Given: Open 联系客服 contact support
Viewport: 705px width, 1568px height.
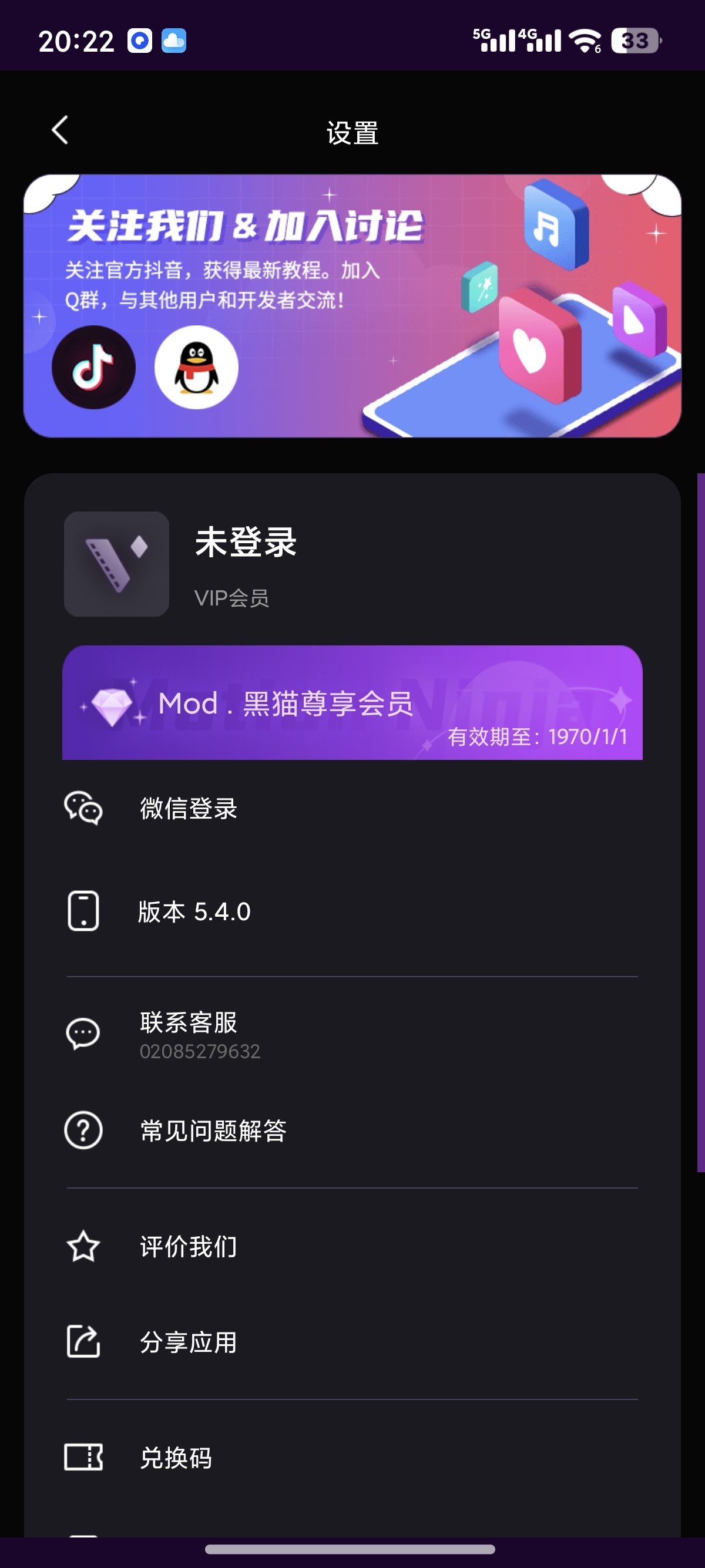Looking at the screenshot, I should (x=188, y=1033).
